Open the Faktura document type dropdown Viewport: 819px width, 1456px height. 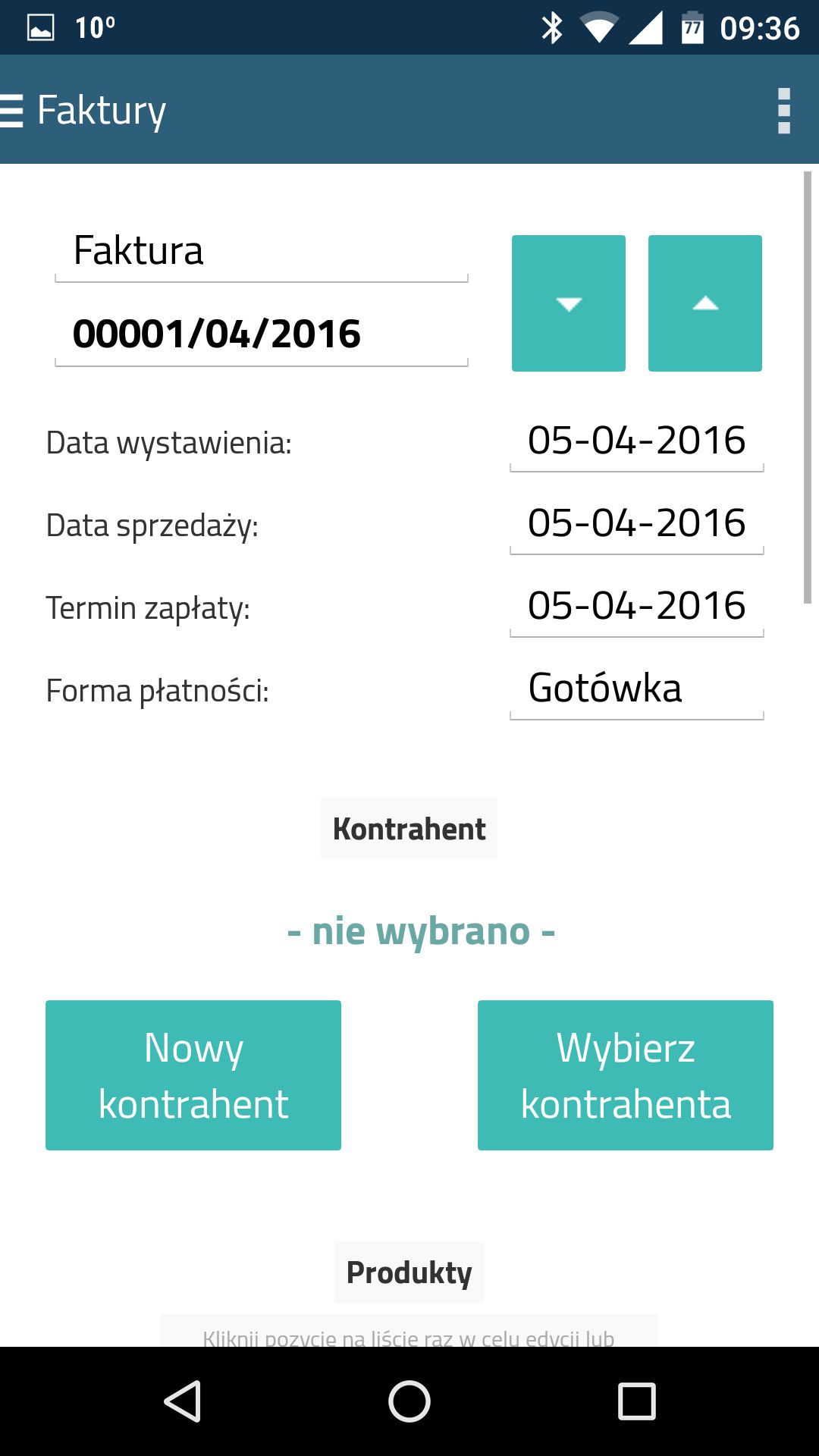(x=262, y=251)
